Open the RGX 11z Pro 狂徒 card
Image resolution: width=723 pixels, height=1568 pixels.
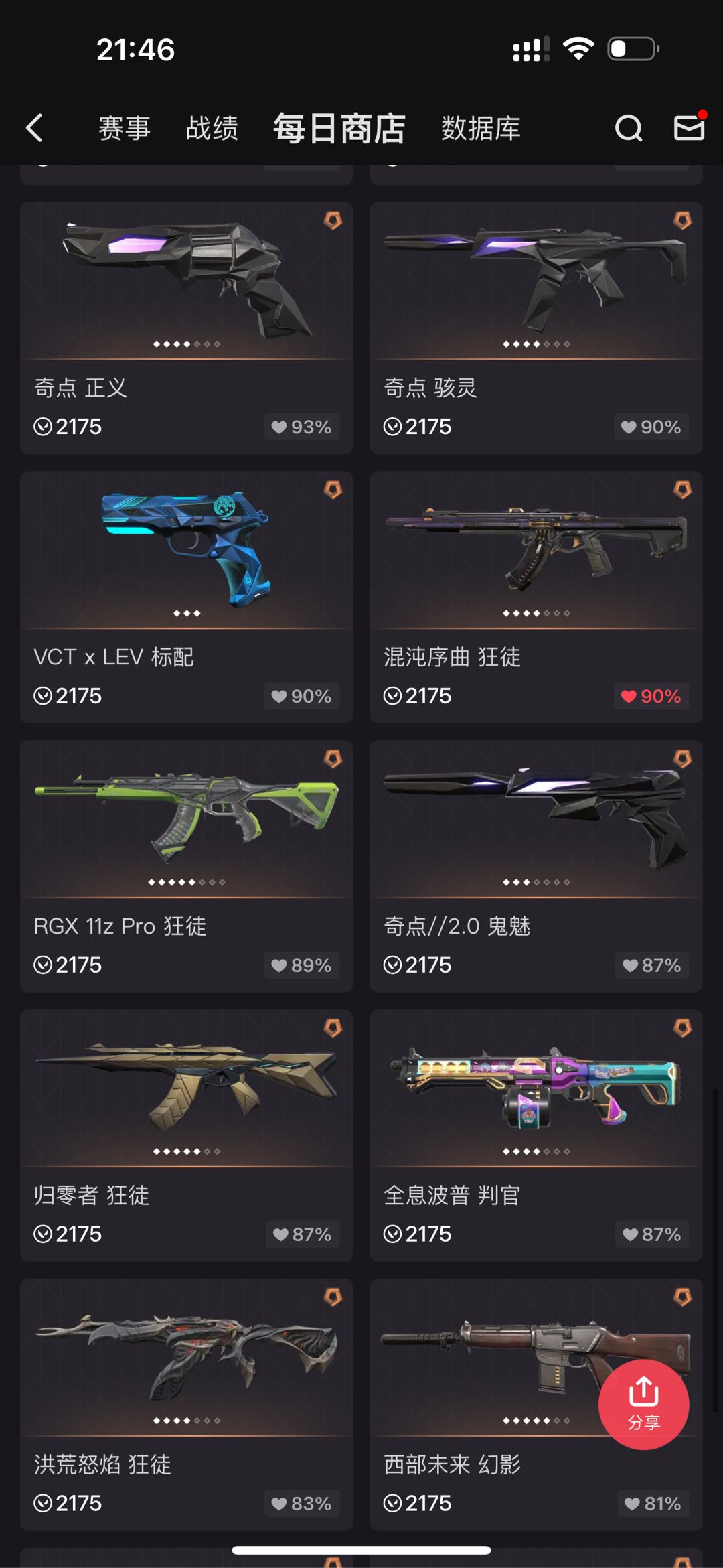click(x=186, y=866)
